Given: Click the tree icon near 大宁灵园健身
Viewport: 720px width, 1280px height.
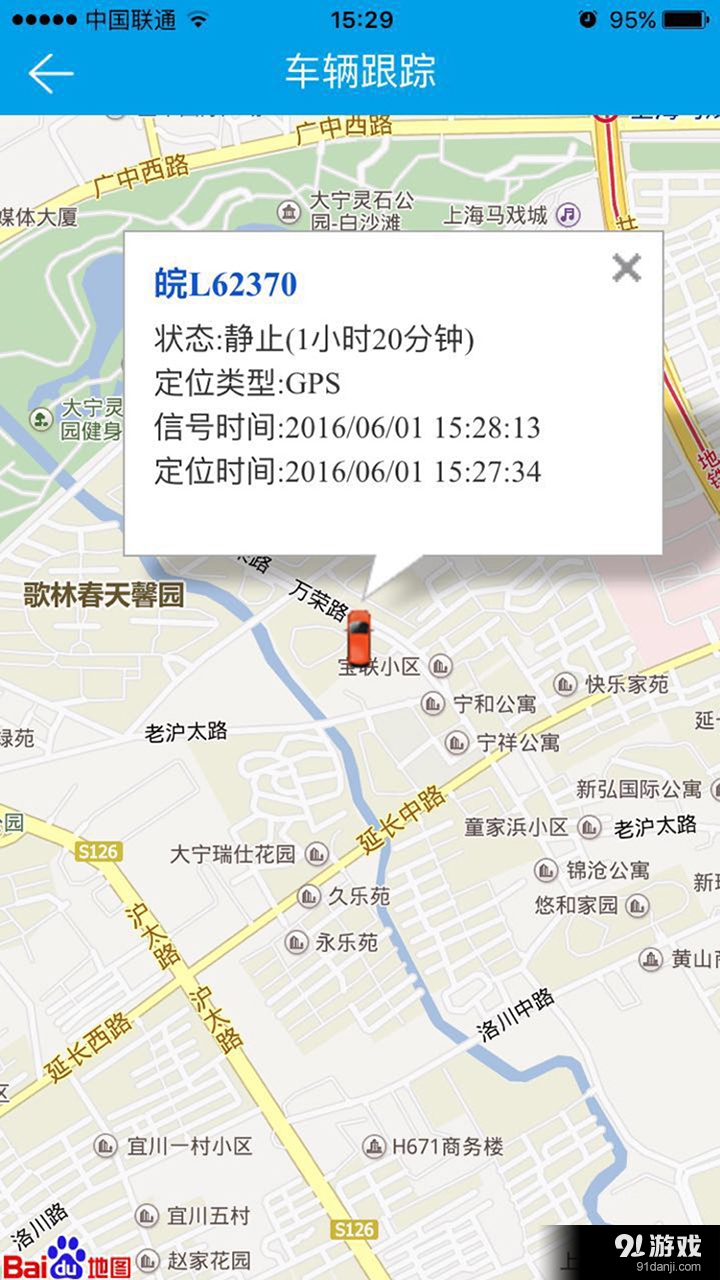Looking at the screenshot, I should coord(40,419).
